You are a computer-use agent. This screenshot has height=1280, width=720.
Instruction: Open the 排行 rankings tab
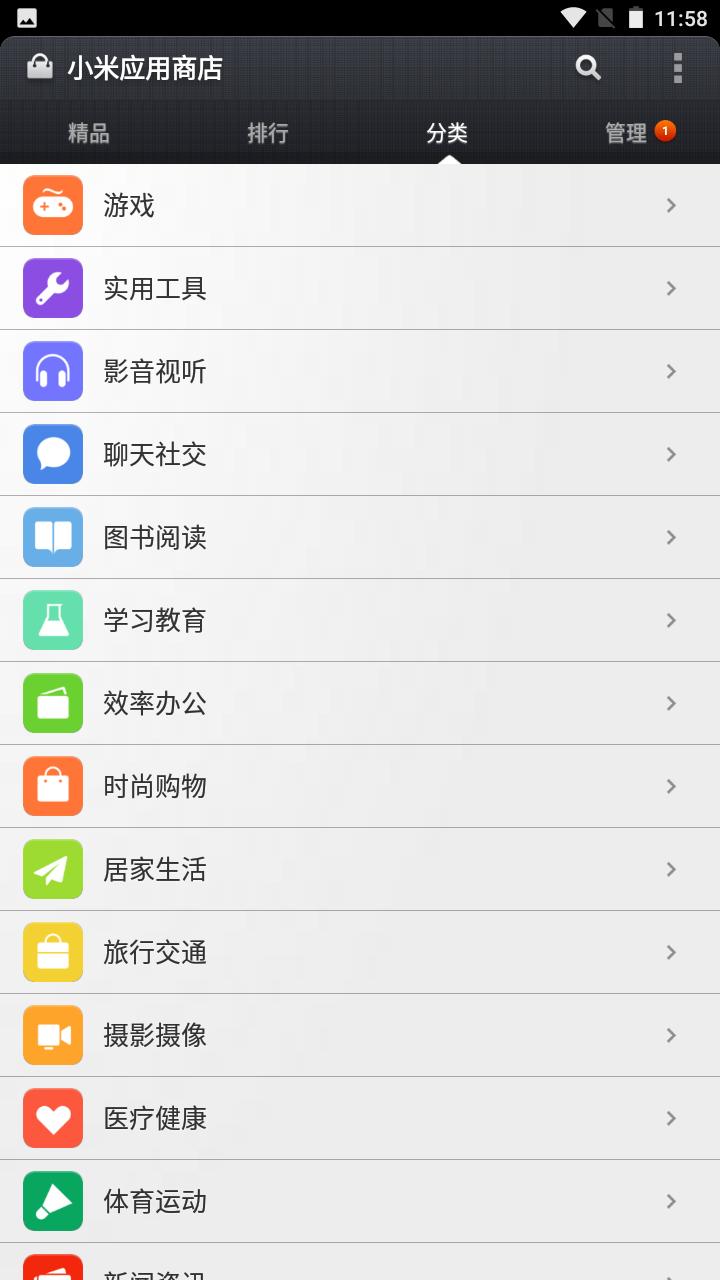(266, 131)
